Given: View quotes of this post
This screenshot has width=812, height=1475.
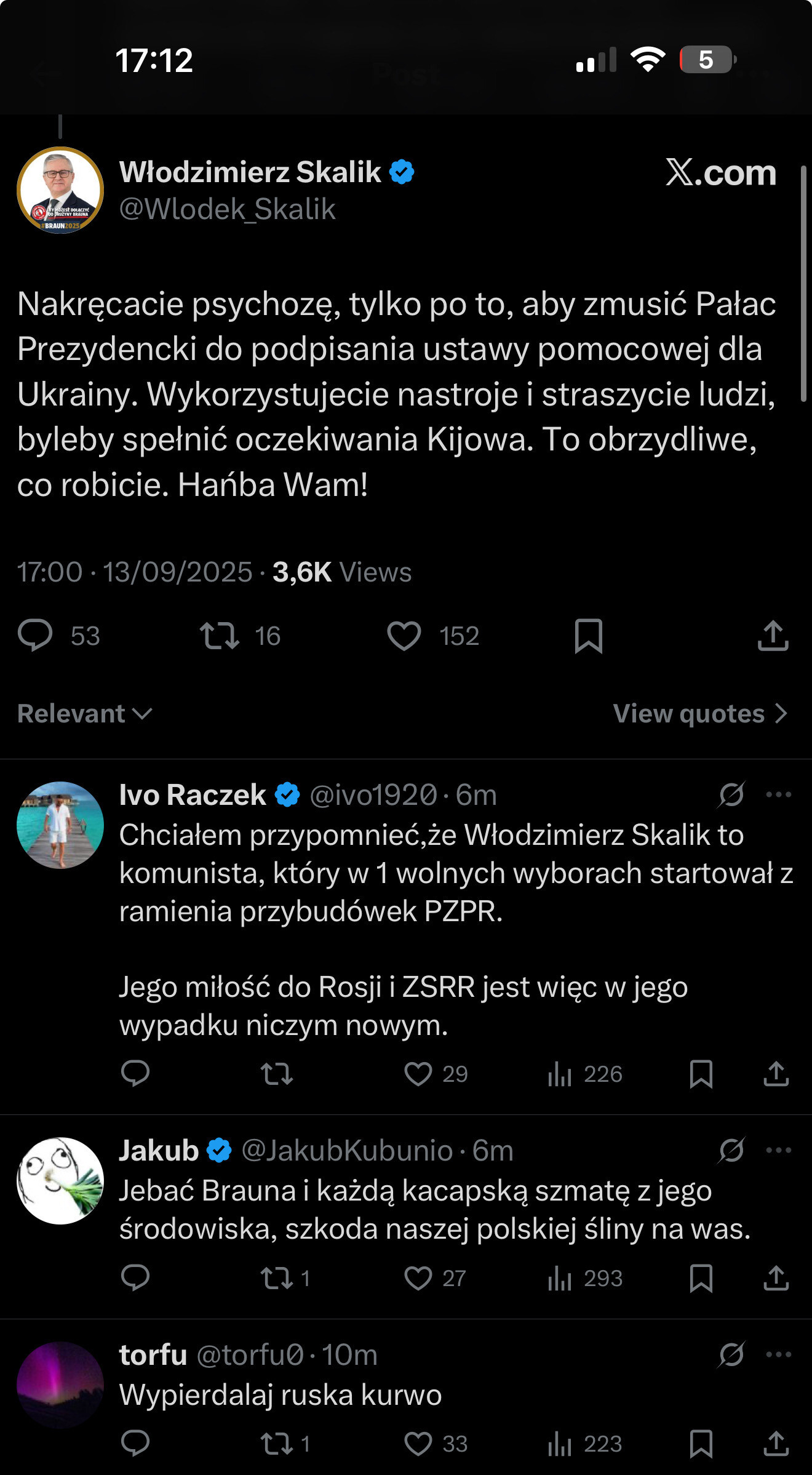Looking at the screenshot, I should [x=700, y=714].
